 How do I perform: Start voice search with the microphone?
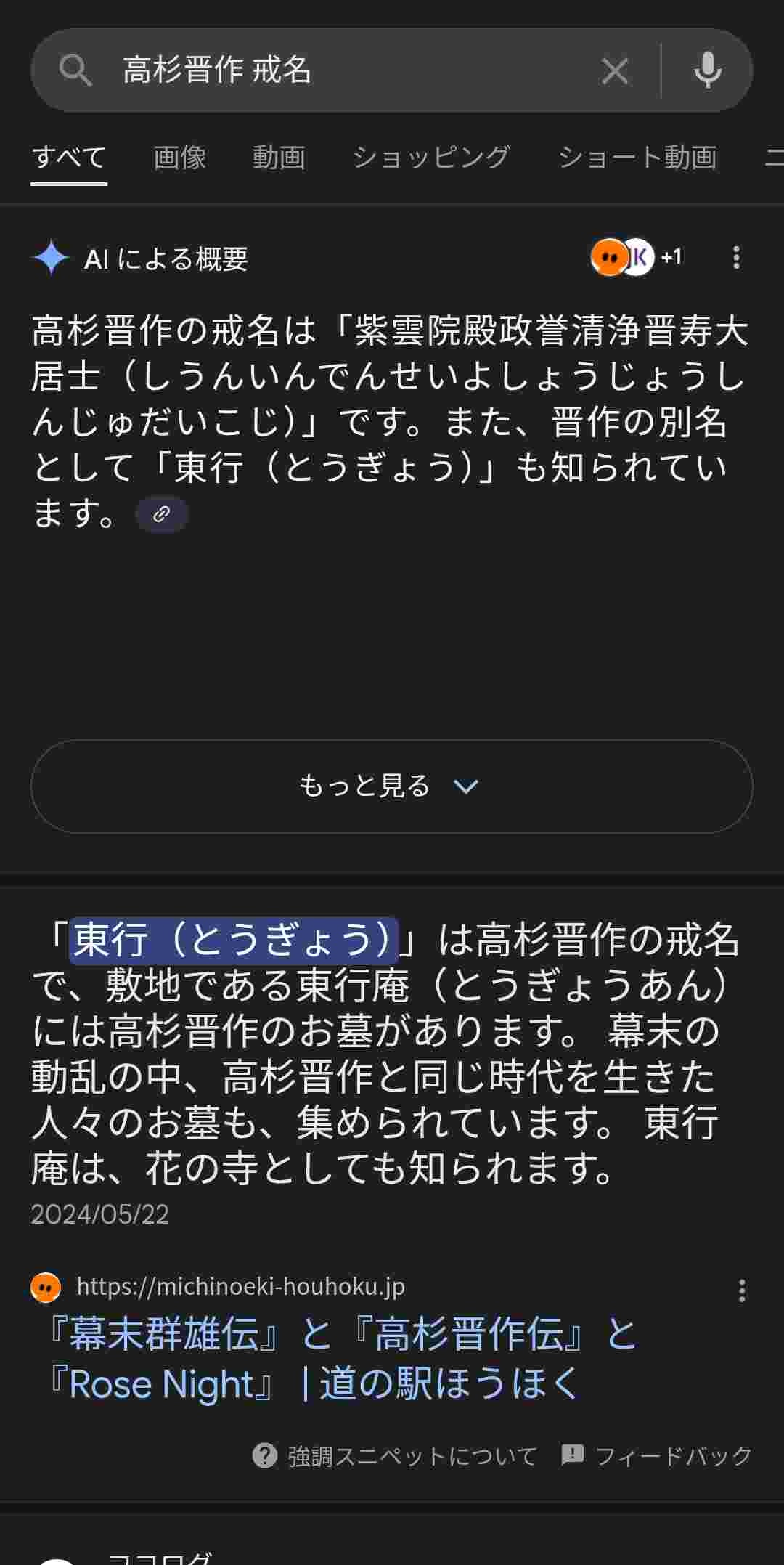(707, 71)
